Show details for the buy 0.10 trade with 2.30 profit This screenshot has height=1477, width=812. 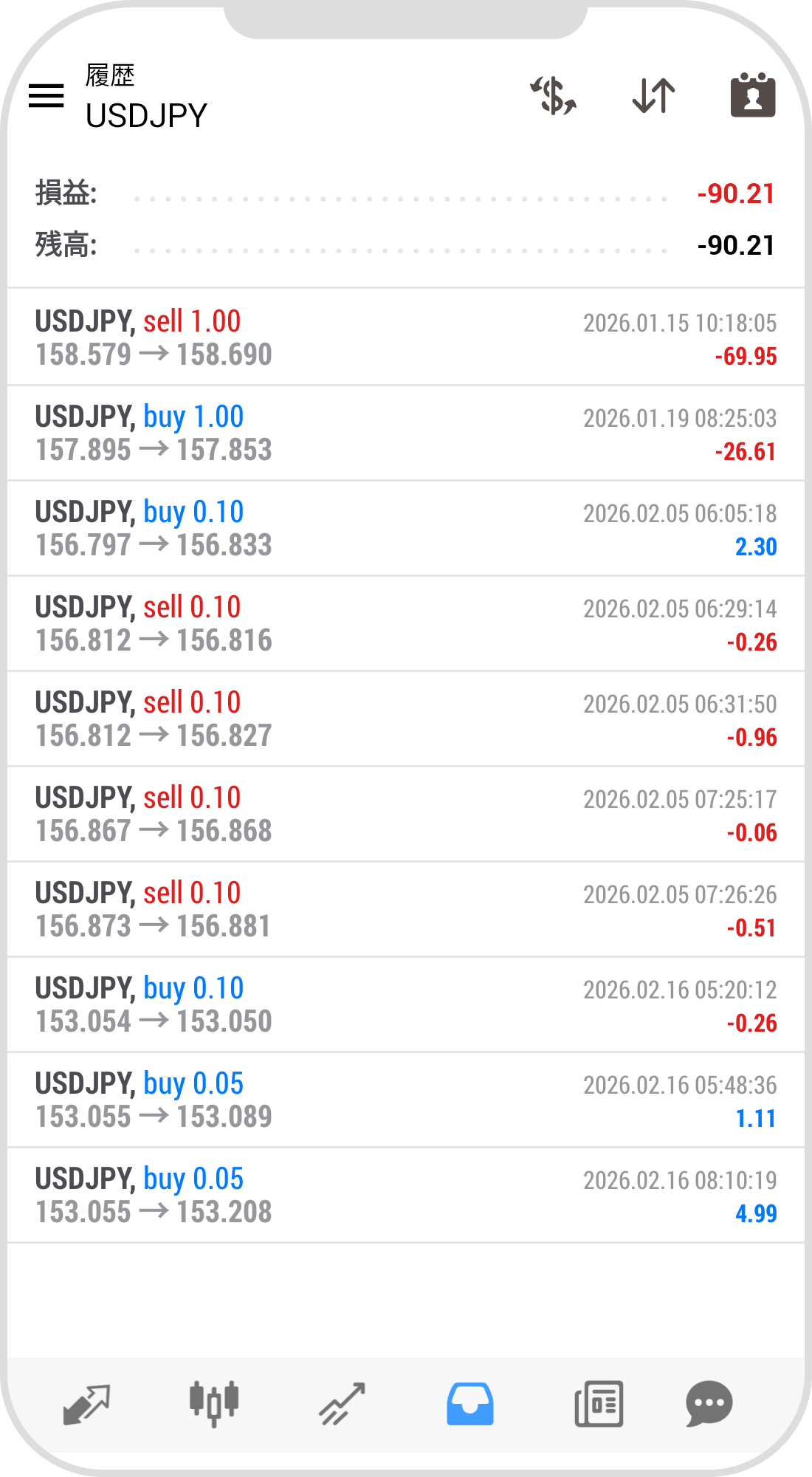(x=406, y=528)
